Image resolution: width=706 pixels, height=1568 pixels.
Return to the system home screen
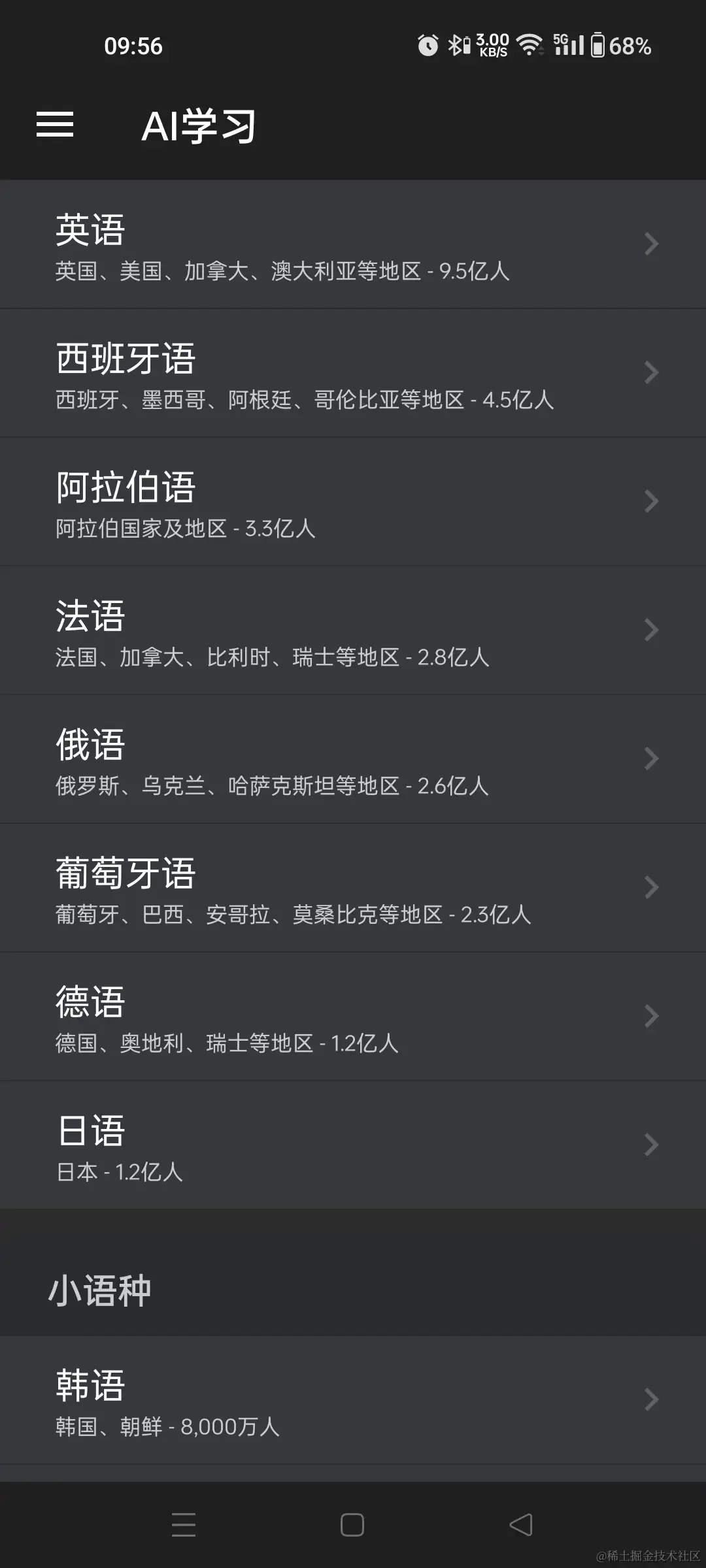[x=352, y=1525]
